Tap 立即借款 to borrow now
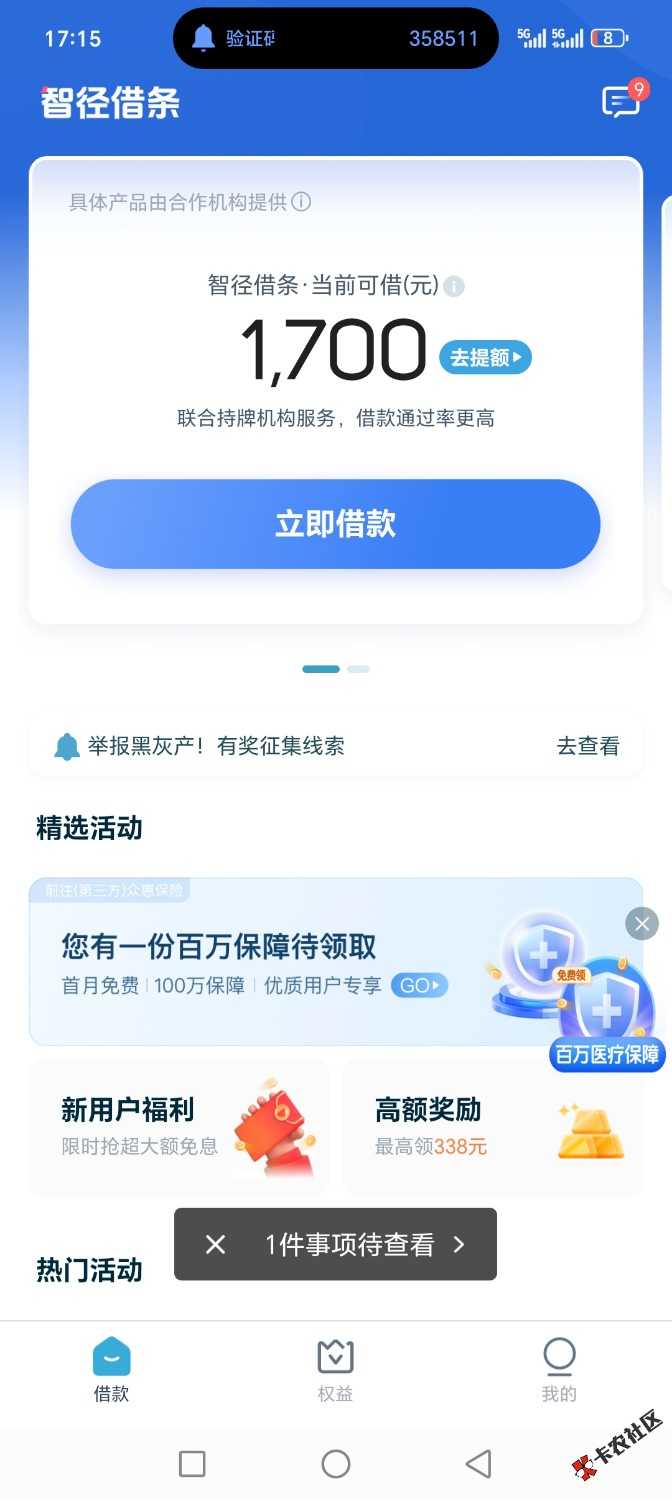 click(x=335, y=524)
